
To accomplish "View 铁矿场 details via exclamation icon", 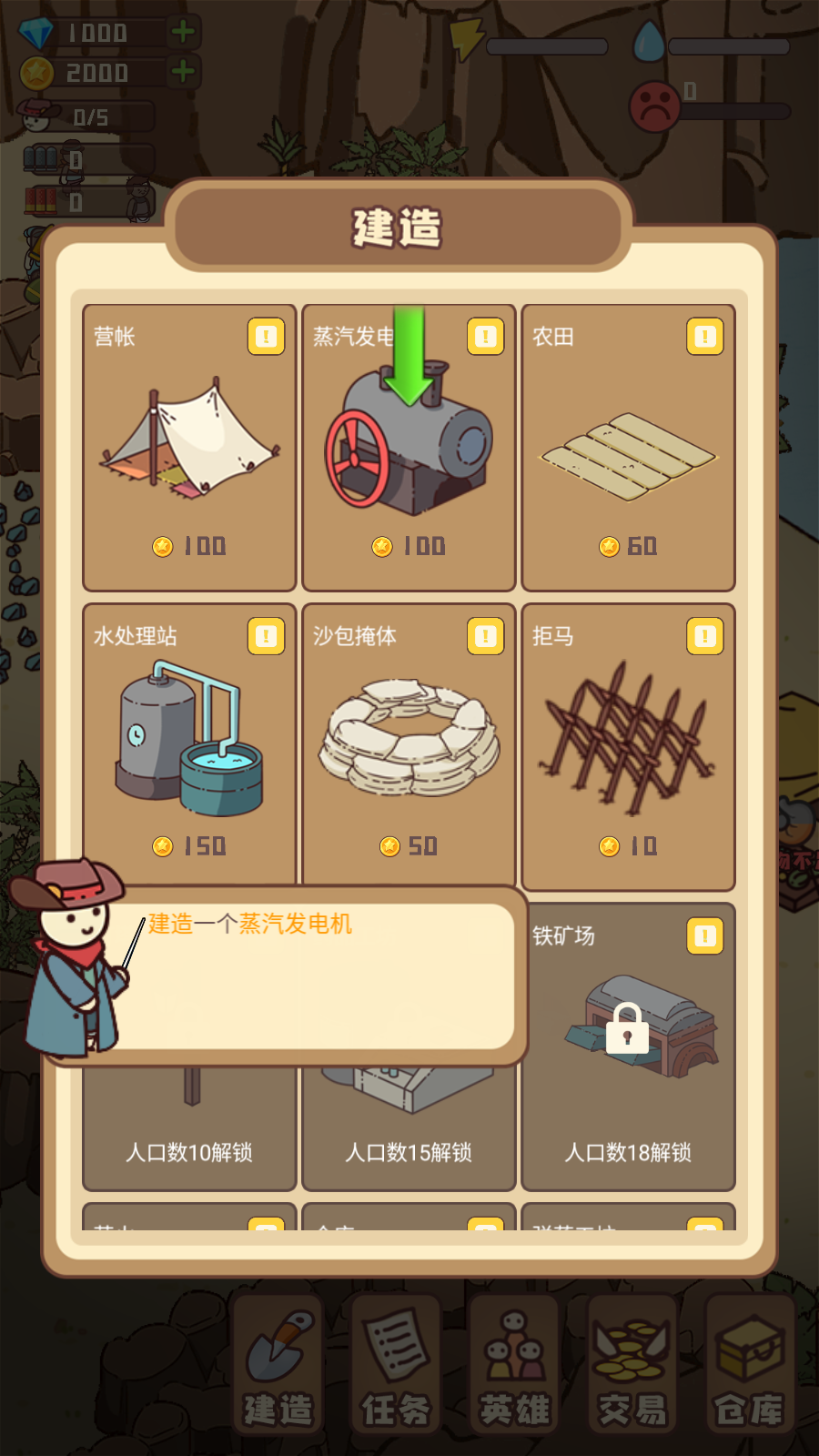I will click(x=704, y=935).
